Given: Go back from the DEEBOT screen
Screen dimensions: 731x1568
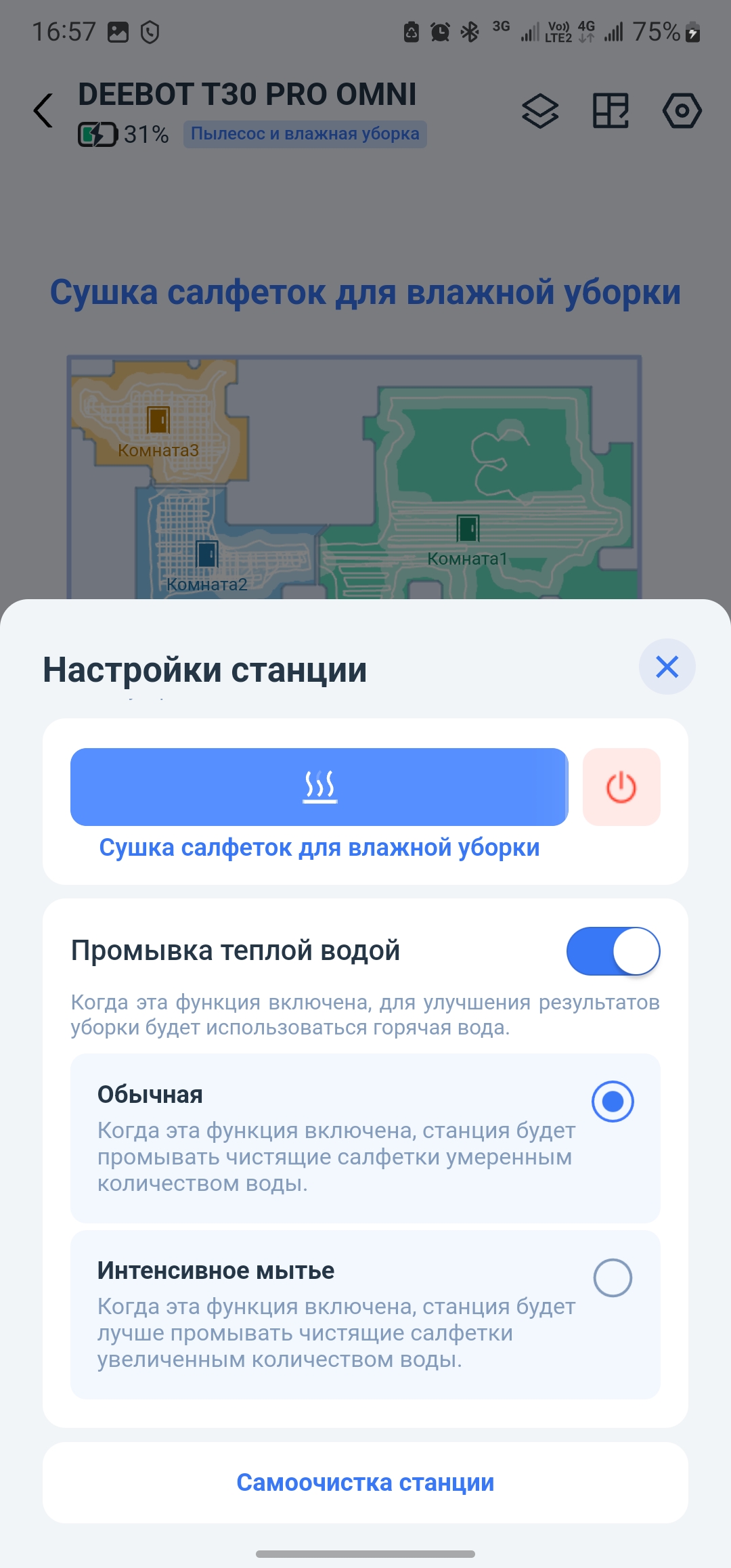Looking at the screenshot, I should [44, 110].
